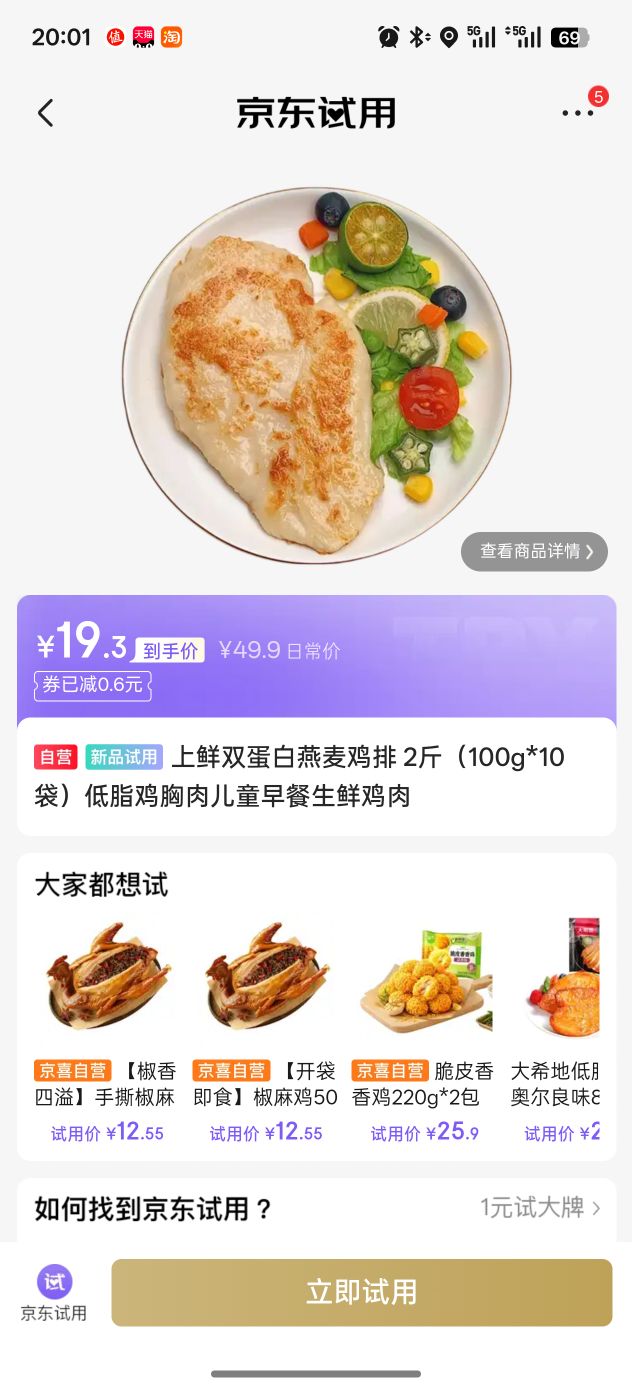632x1390 pixels.
Task: Open 京东试用 from the bottom-left icon
Action: coord(54,1293)
